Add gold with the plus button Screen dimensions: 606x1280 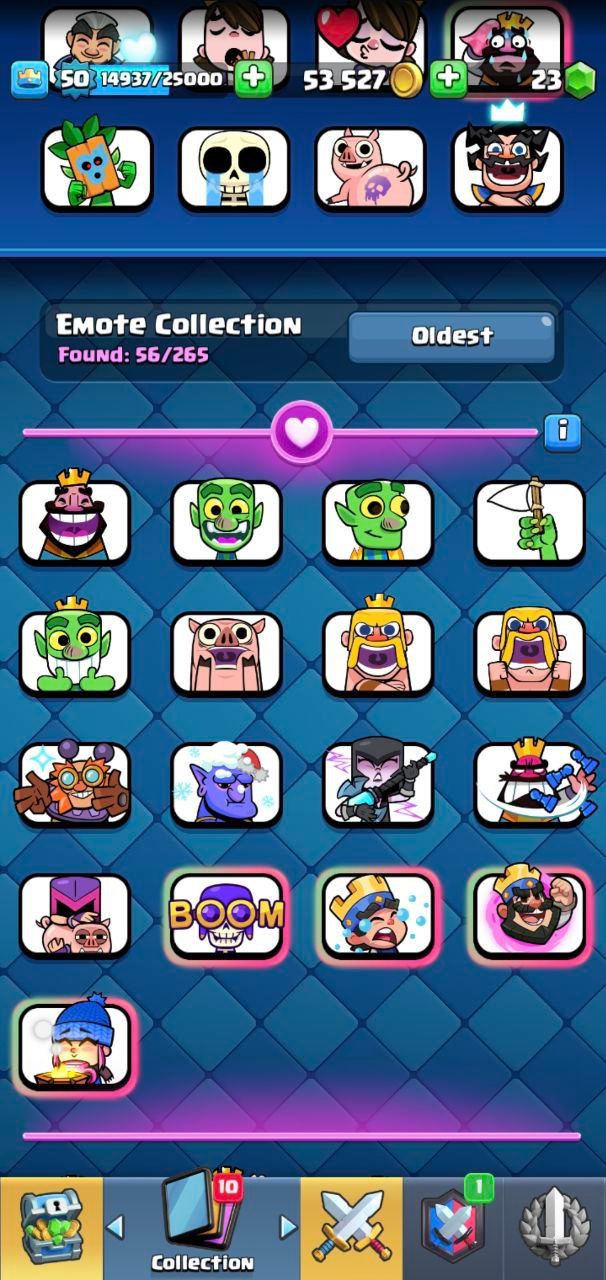pos(449,79)
